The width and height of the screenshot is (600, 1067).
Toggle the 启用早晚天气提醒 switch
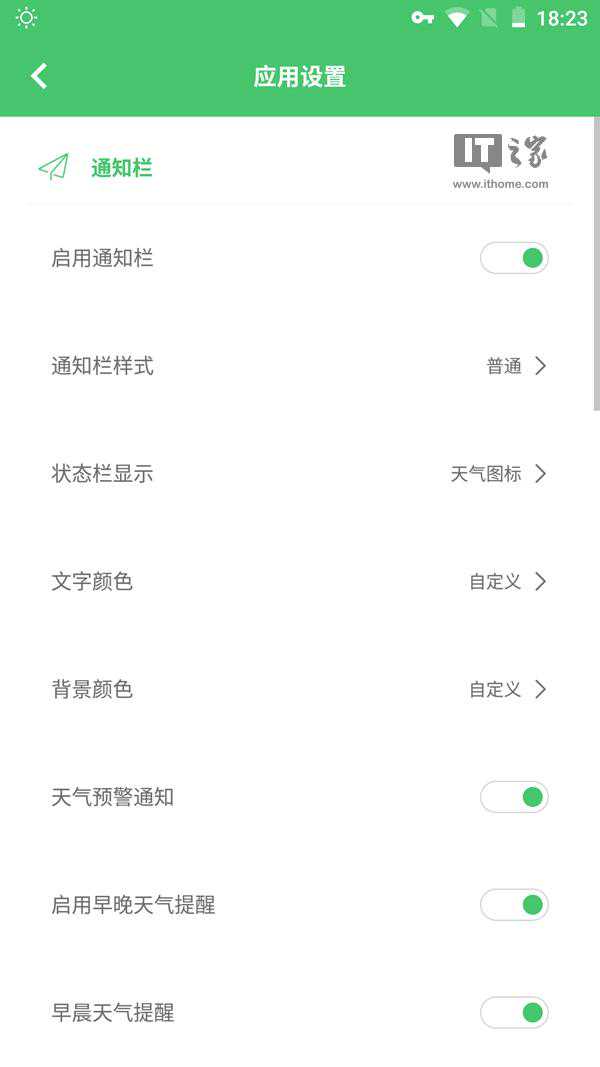(514, 905)
